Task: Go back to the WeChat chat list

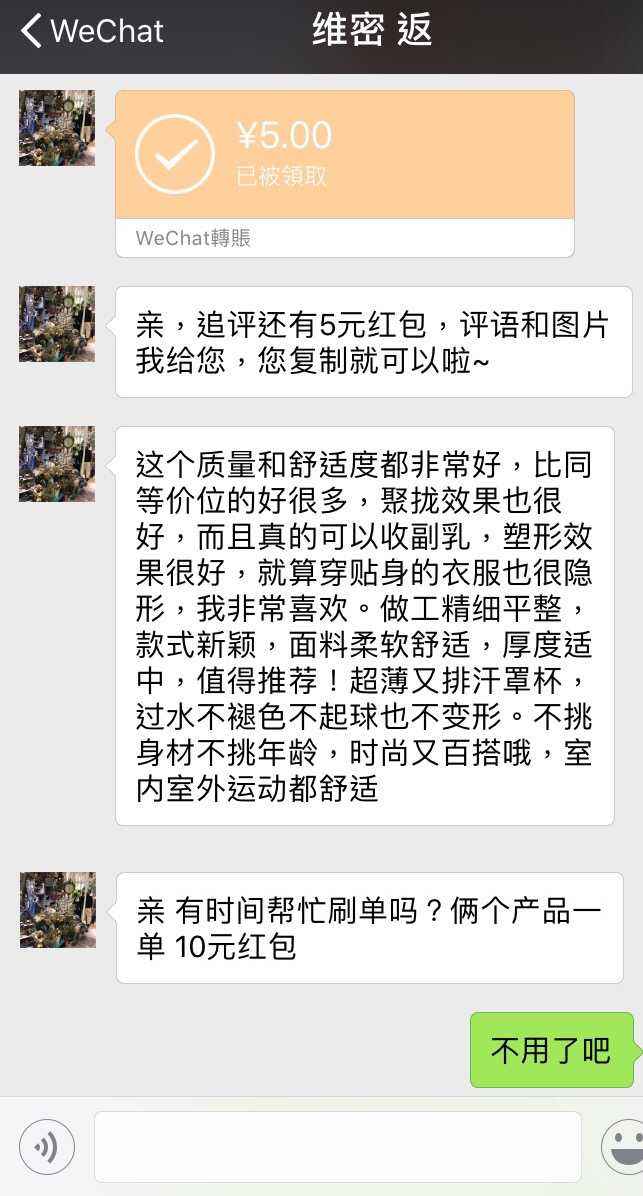Action: (x=90, y=31)
